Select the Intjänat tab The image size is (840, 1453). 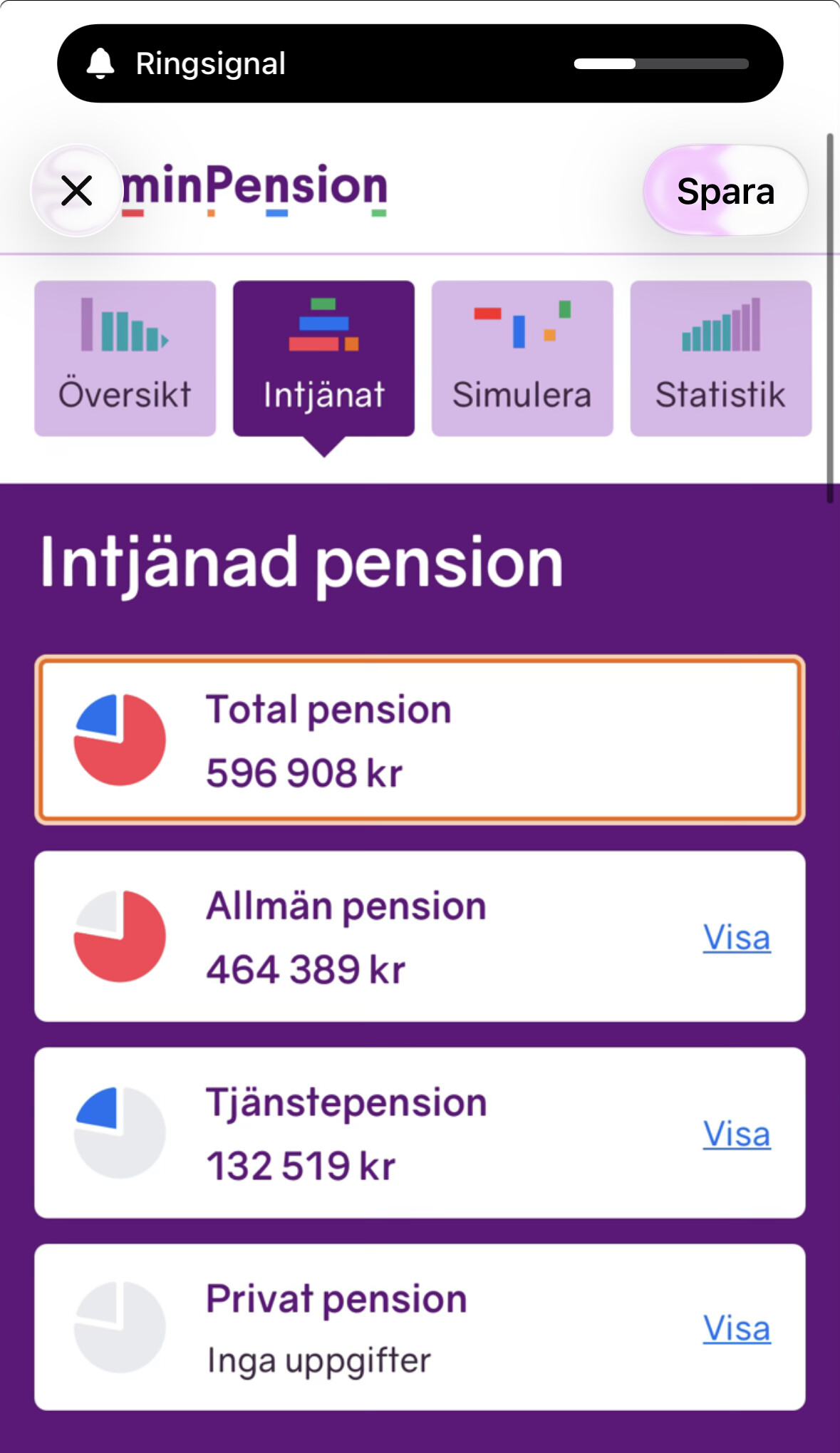[323, 358]
